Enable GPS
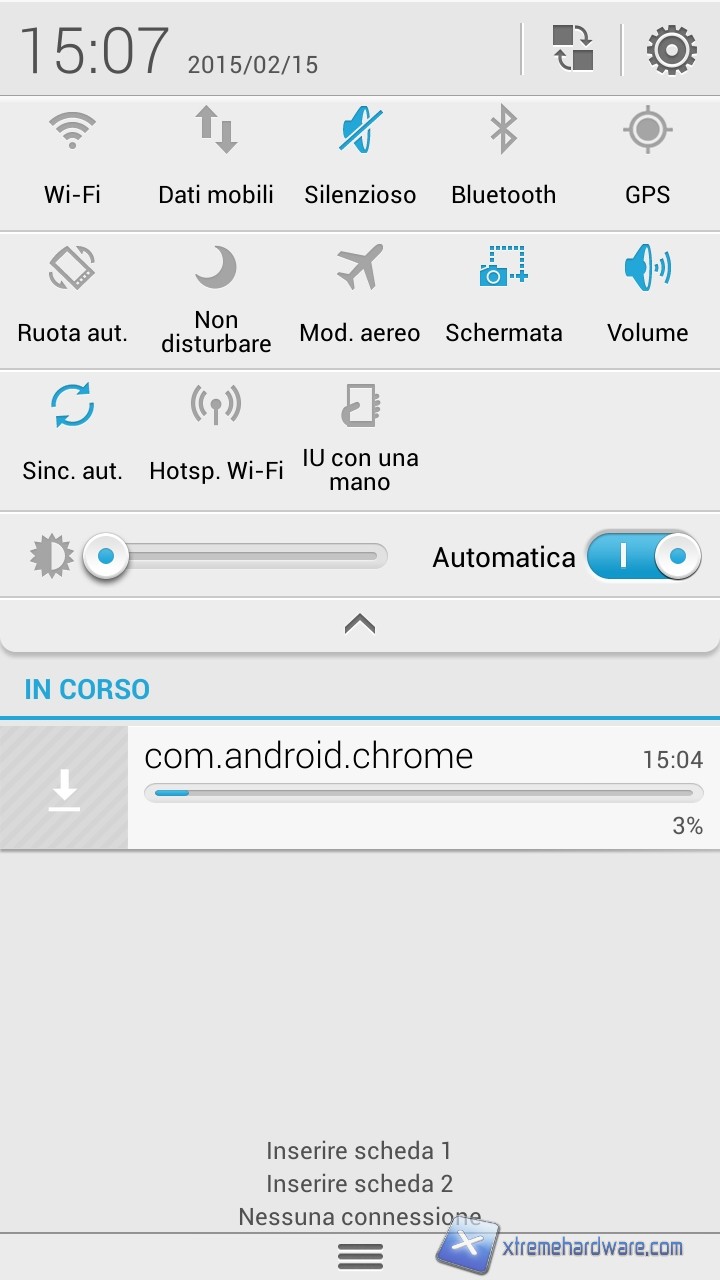Viewport: 720px width, 1280px height. (x=647, y=160)
